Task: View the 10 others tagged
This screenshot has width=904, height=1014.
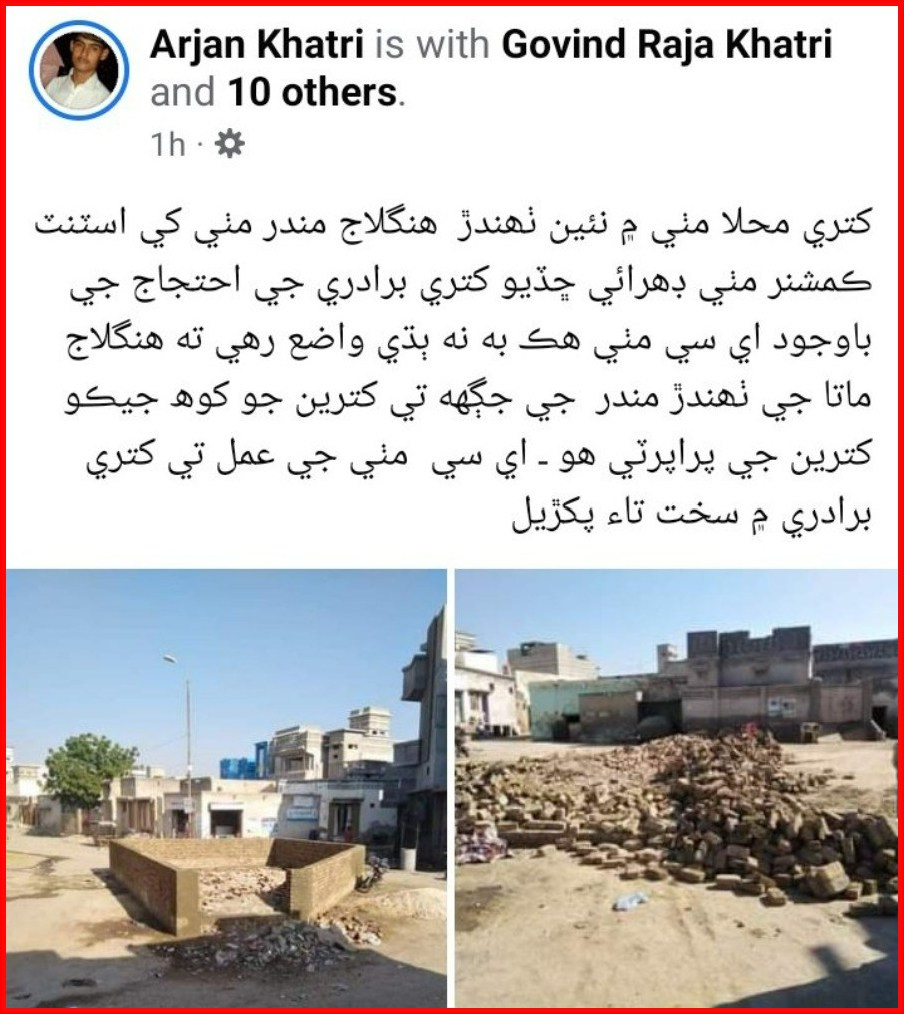Action: tap(312, 92)
